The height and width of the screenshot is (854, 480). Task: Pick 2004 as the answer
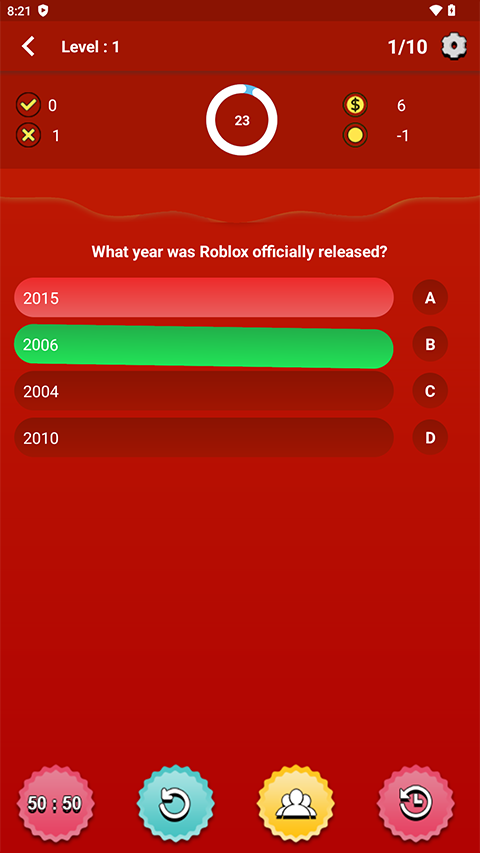pos(204,391)
